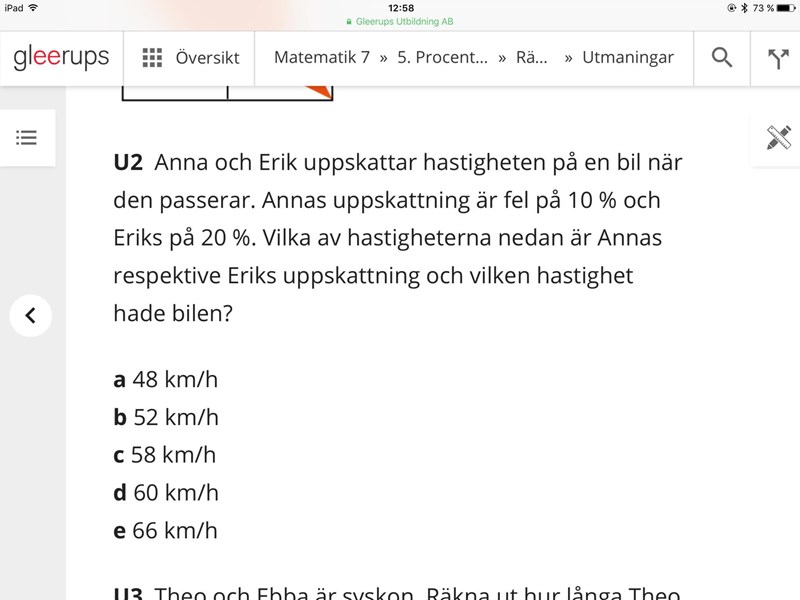
Task: Open the table of contents list
Action: (26, 138)
